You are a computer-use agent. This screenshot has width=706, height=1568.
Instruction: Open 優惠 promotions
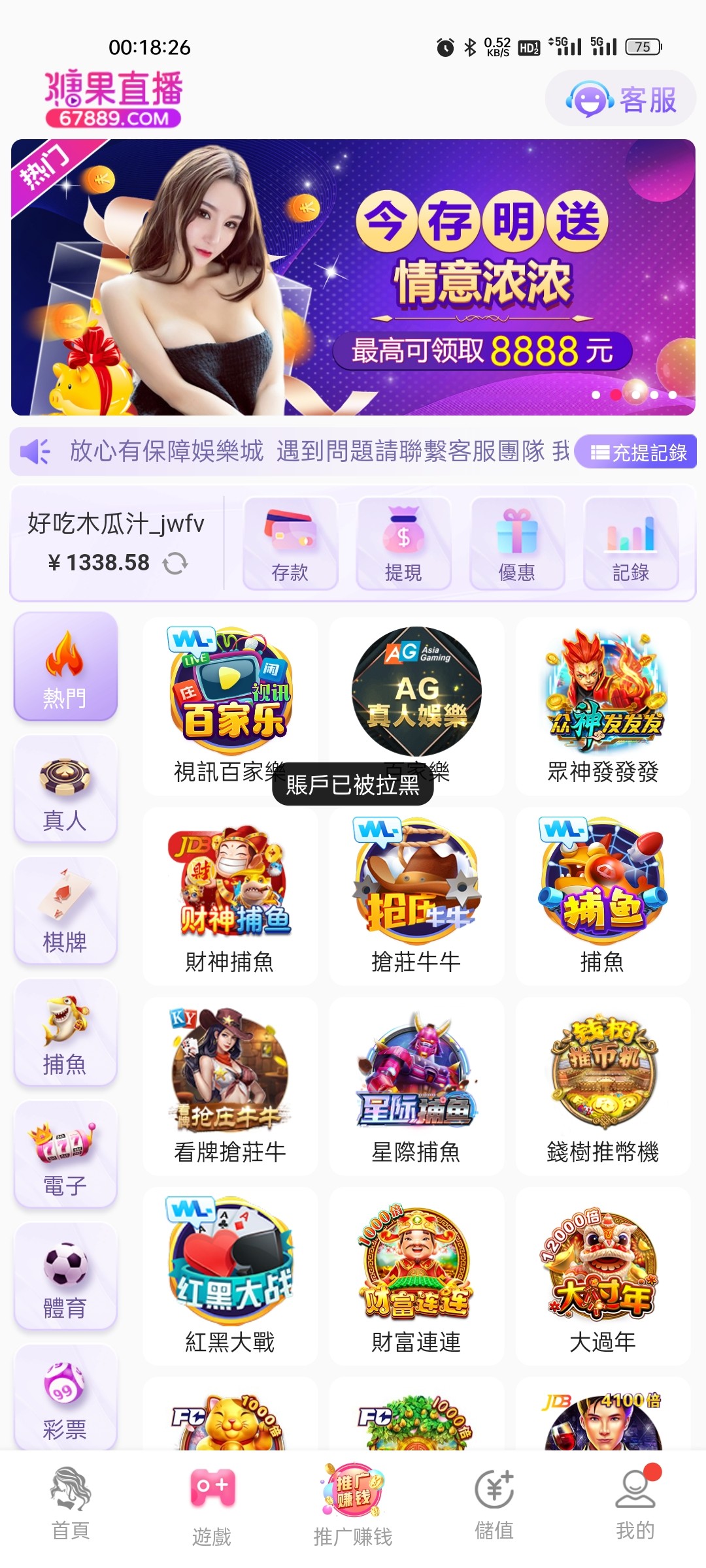tap(517, 544)
